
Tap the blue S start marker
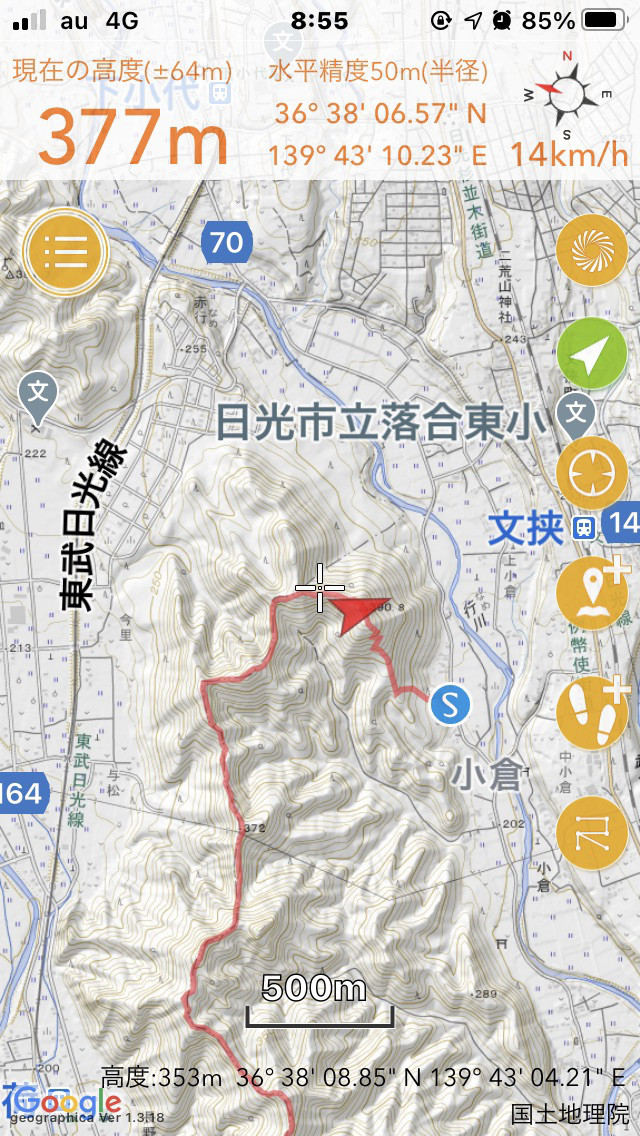coord(450,705)
